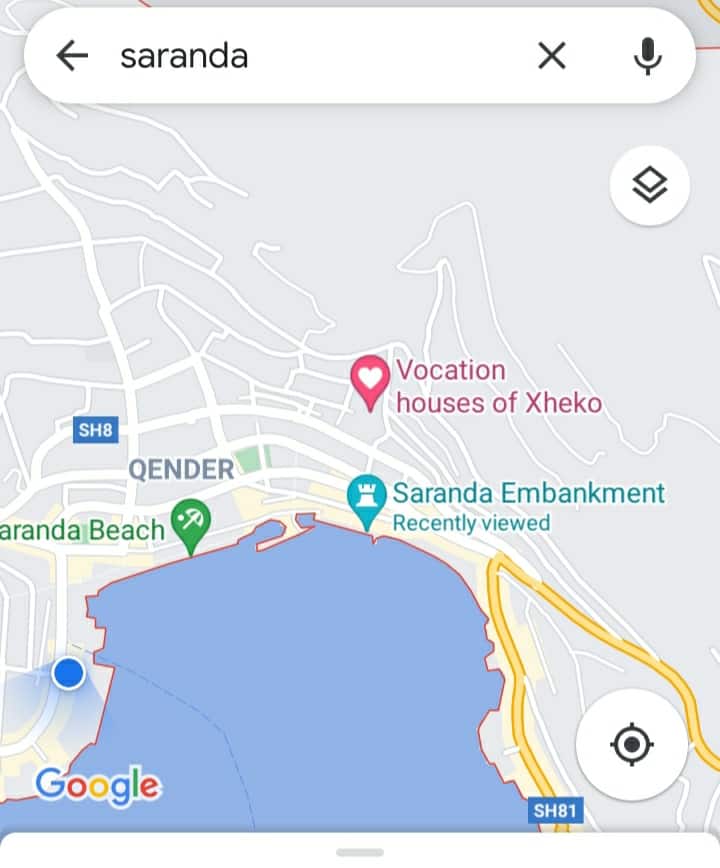Start voice search with the microphone
720x868 pixels.
click(647, 56)
